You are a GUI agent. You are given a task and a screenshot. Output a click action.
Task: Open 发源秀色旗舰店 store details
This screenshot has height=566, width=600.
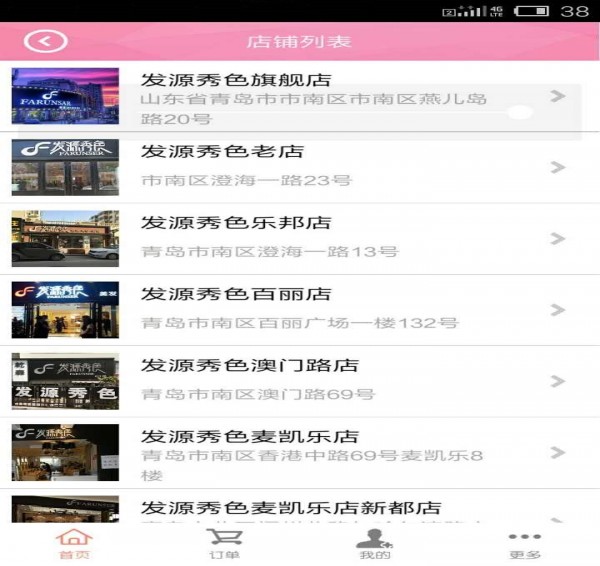(300, 97)
